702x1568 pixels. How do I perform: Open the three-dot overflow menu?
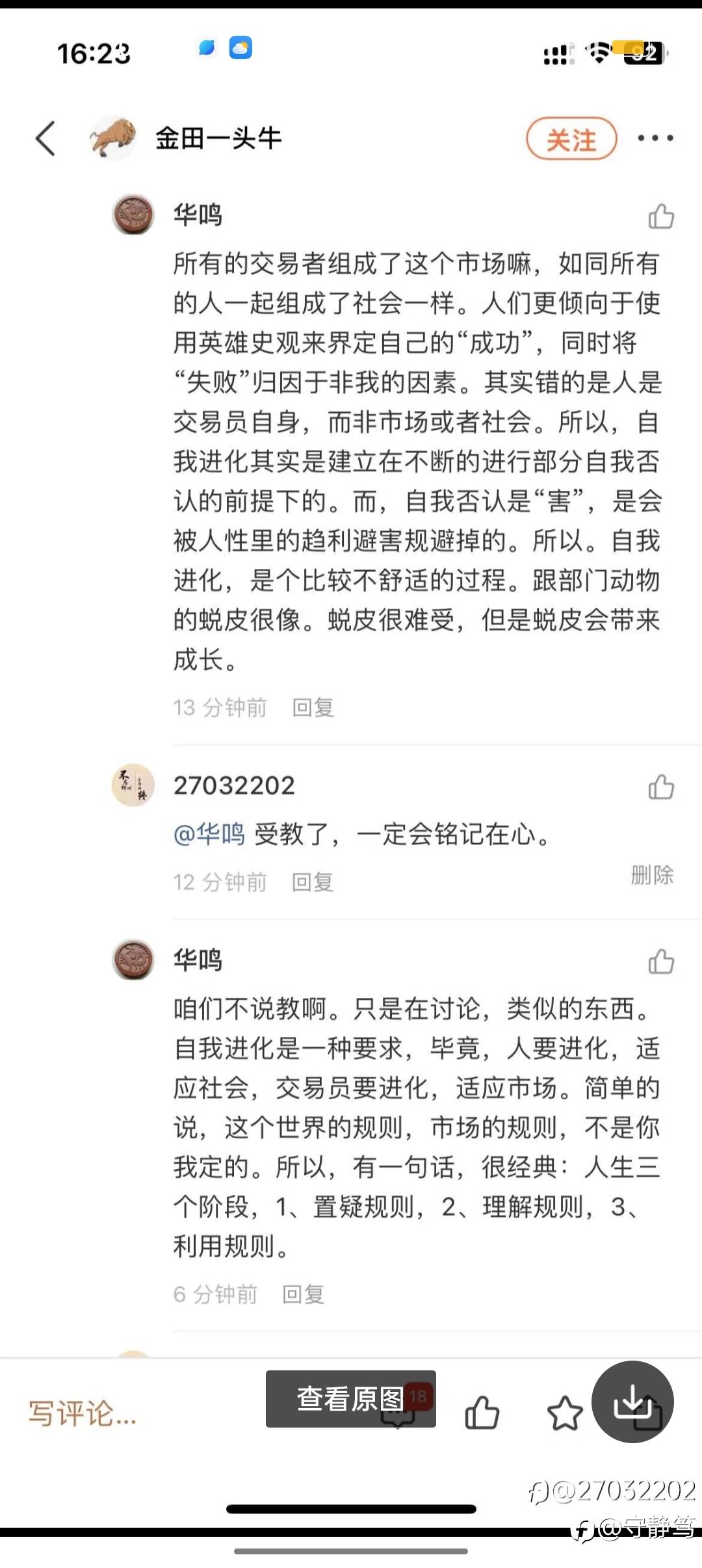click(x=655, y=138)
